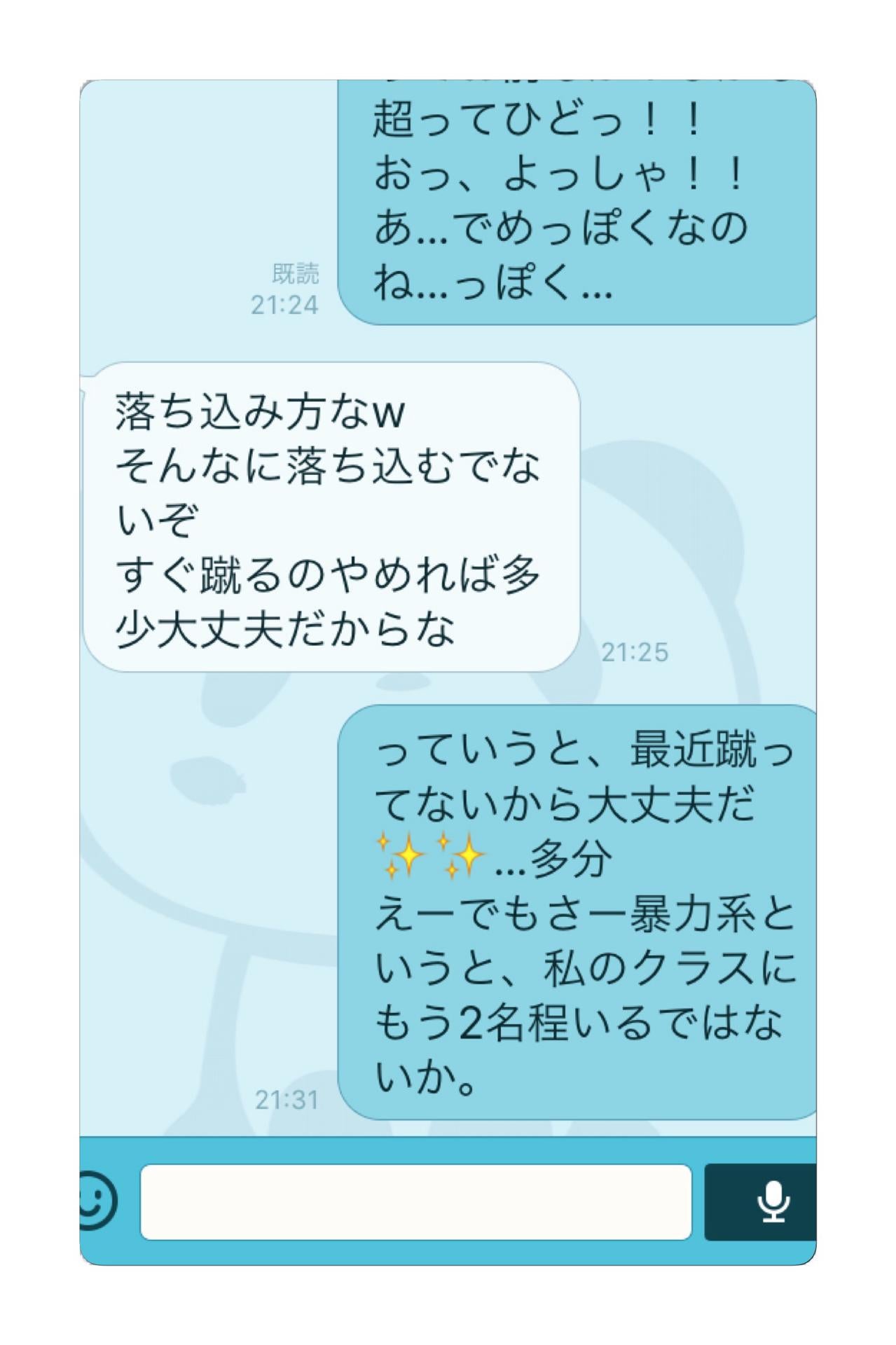The image size is (896, 1345).
Task: Tap the 21:25 timestamp
Action: tap(635, 651)
